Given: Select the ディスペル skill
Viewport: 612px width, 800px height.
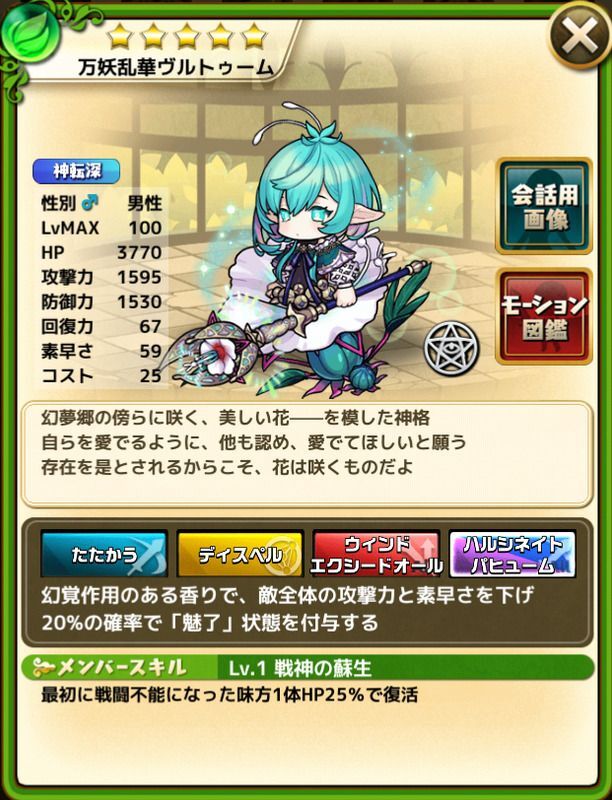Looking at the screenshot, I should [x=240, y=553].
